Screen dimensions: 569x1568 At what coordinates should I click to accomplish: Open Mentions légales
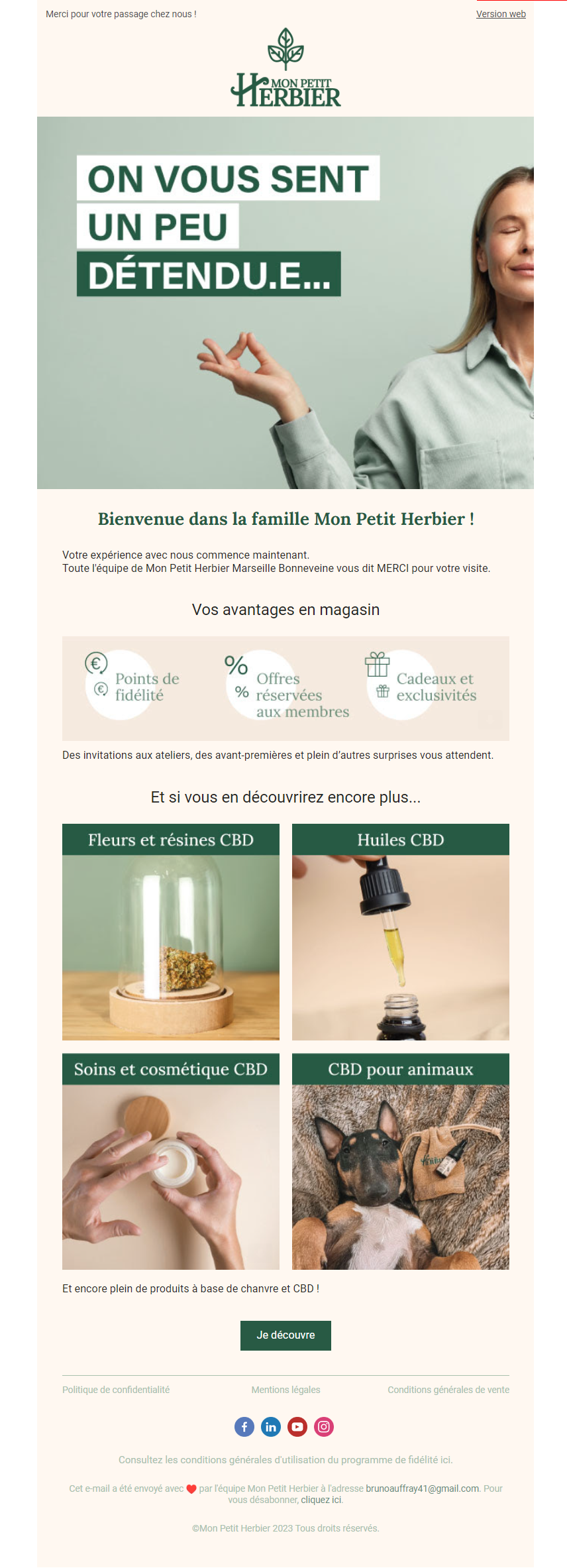285,1390
